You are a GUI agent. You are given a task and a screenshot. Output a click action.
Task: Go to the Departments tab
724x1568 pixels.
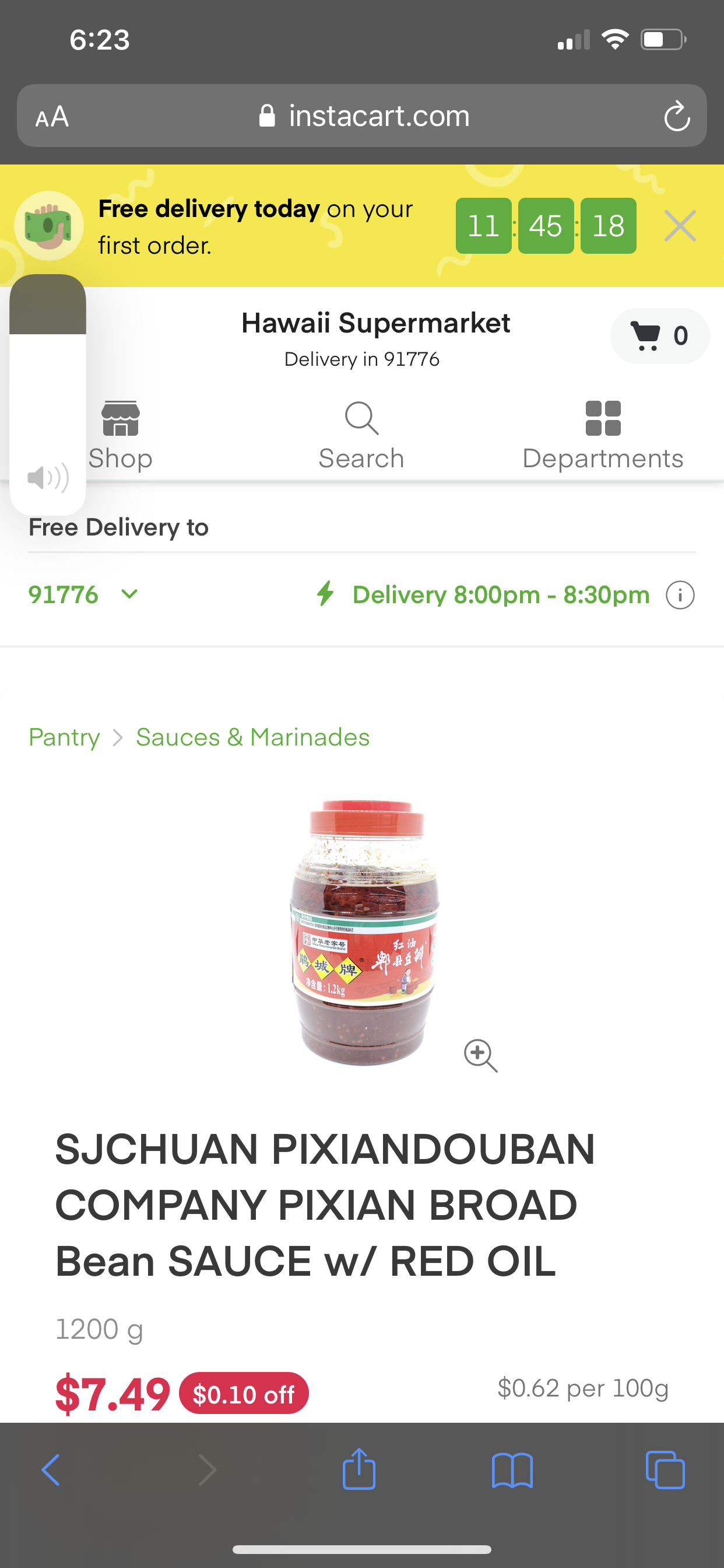click(x=602, y=435)
